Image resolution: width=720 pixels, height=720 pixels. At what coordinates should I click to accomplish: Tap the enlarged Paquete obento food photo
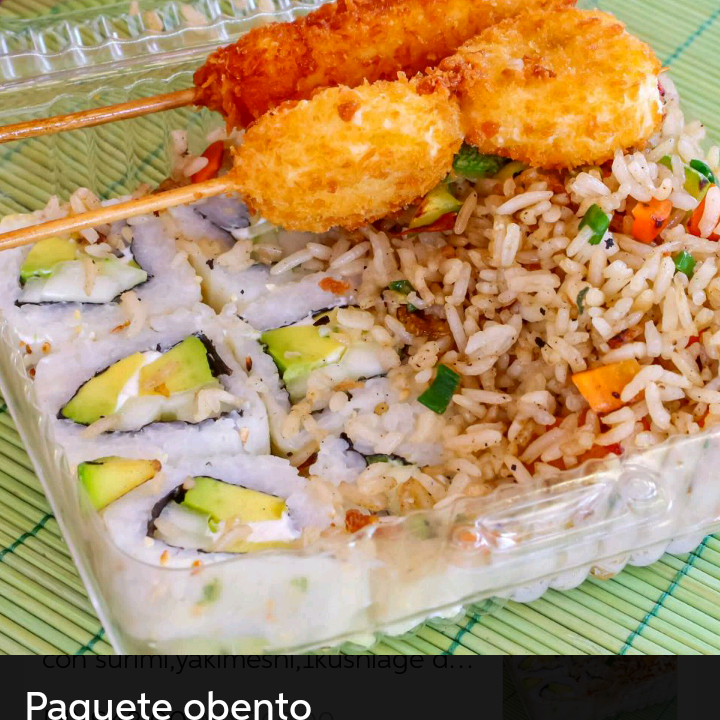coord(360,327)
